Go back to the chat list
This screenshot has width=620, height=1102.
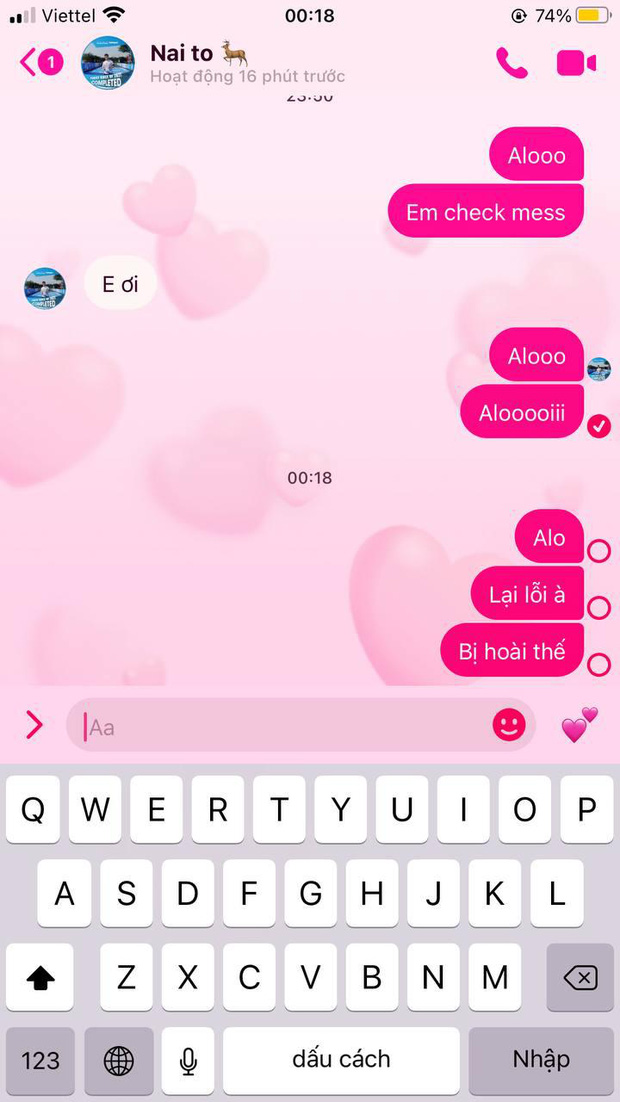(38, 63)
